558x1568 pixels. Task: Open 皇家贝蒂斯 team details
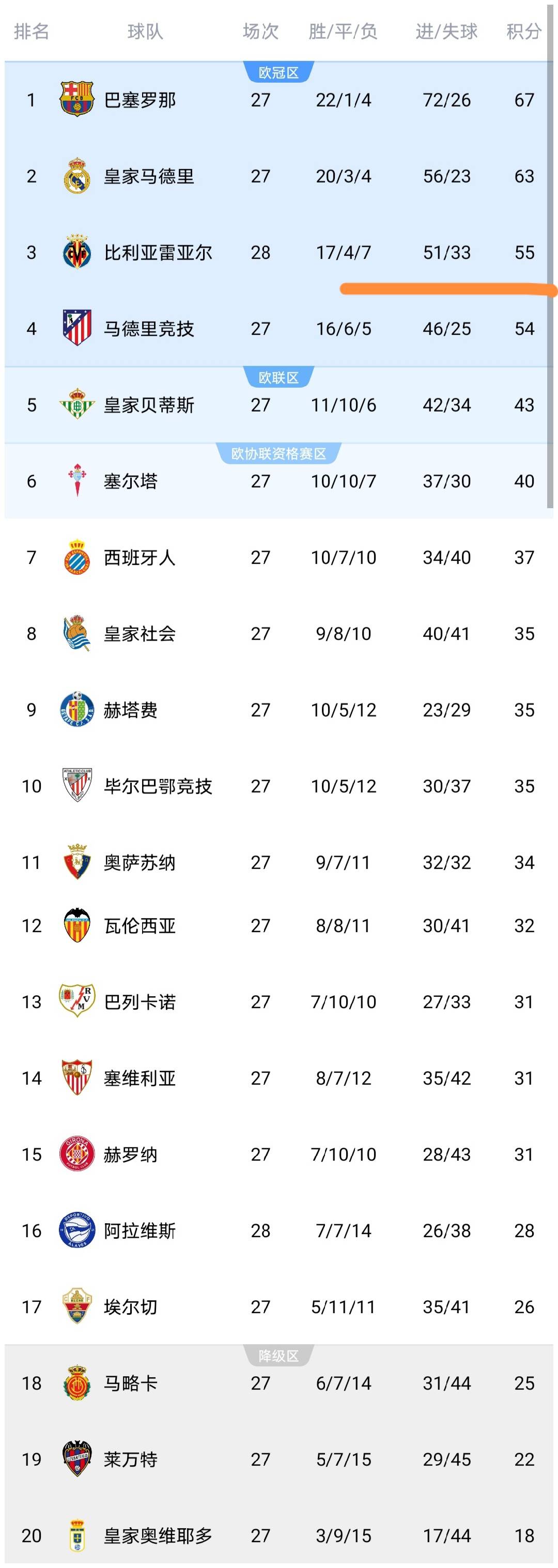coord(148,405)
